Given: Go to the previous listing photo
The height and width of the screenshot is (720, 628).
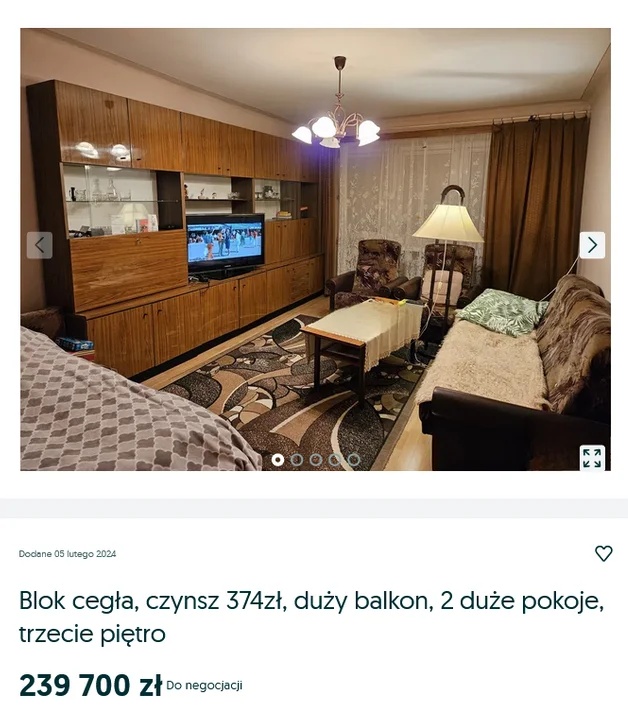Looking at the screenshot, I should 40,245.
